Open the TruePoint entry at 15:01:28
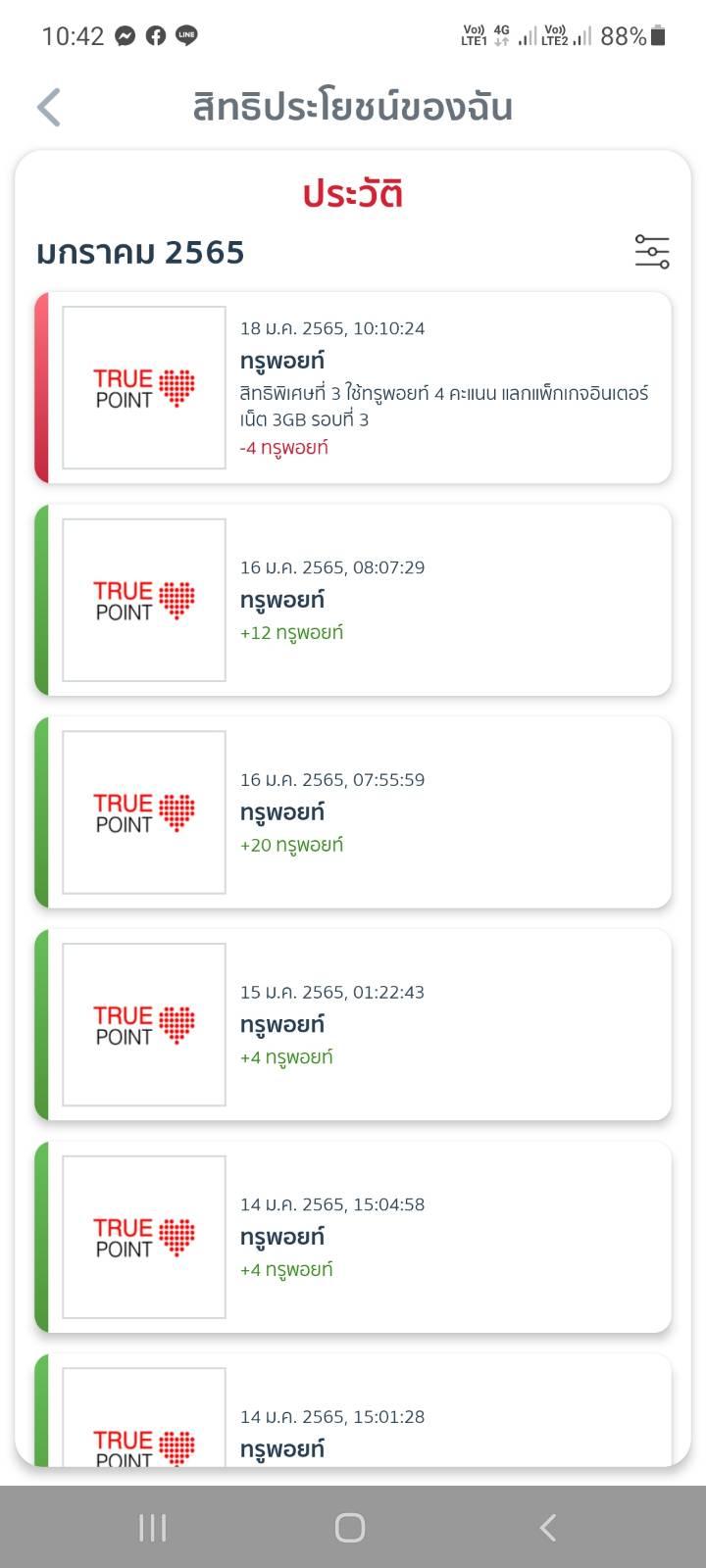 click(x=353, y=1410)
